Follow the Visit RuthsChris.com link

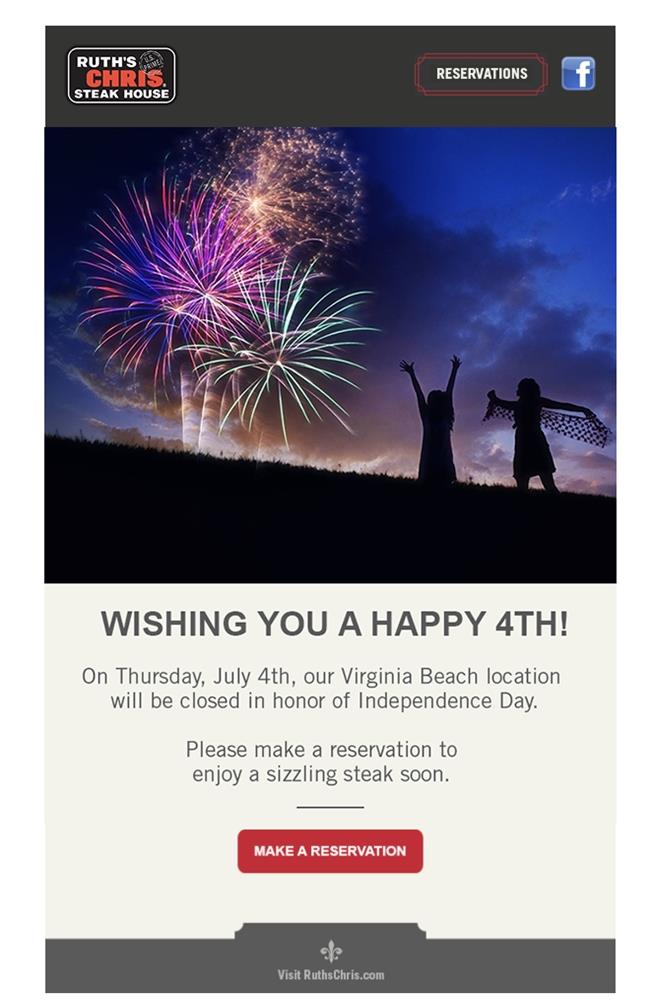pyautogui.click(x=330, y=974)
